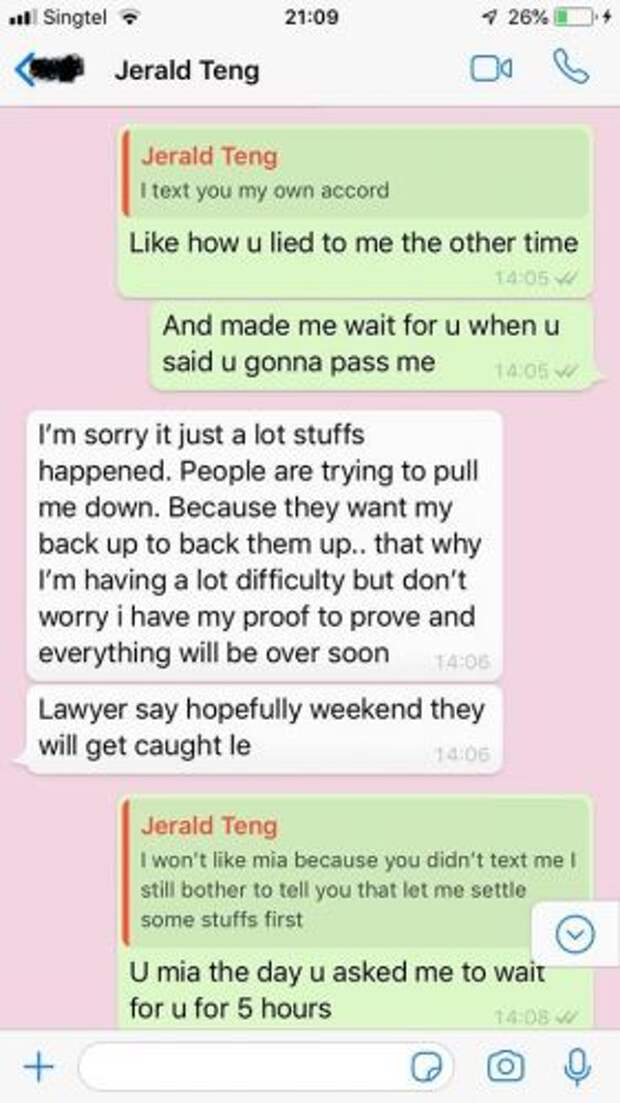Focus the message input field
The width and height of the screenshot is (620, 1103).
pos(240,1067)
